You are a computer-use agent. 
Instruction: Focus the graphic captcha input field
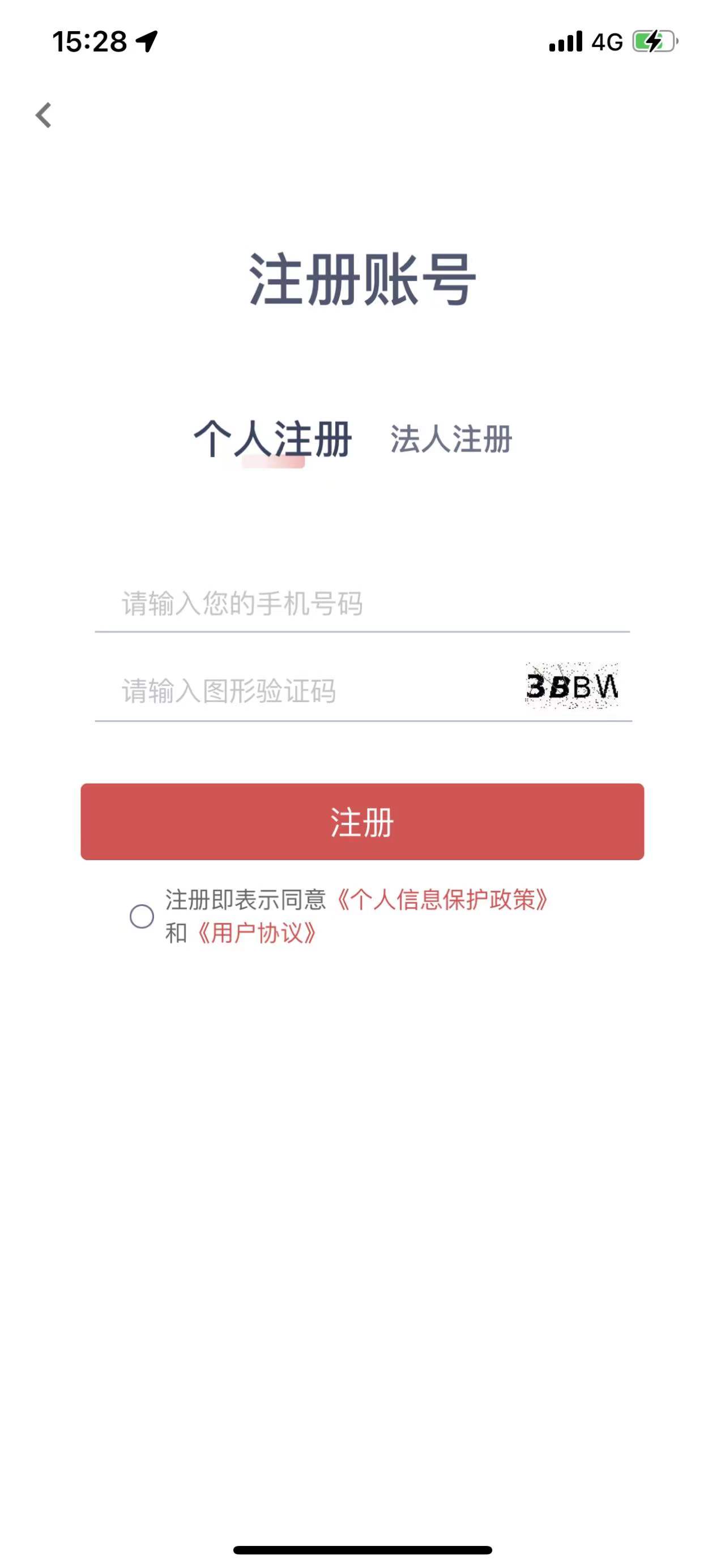(304, 691)
